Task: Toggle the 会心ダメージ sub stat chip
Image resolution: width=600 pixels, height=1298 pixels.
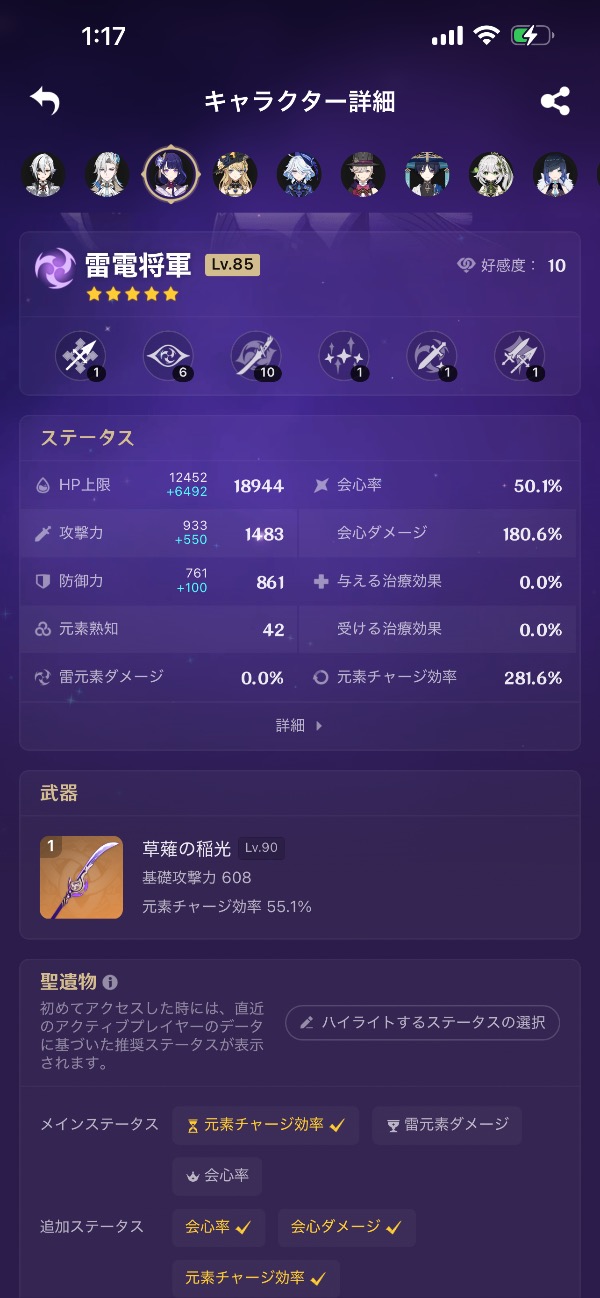Action: 346,1227
